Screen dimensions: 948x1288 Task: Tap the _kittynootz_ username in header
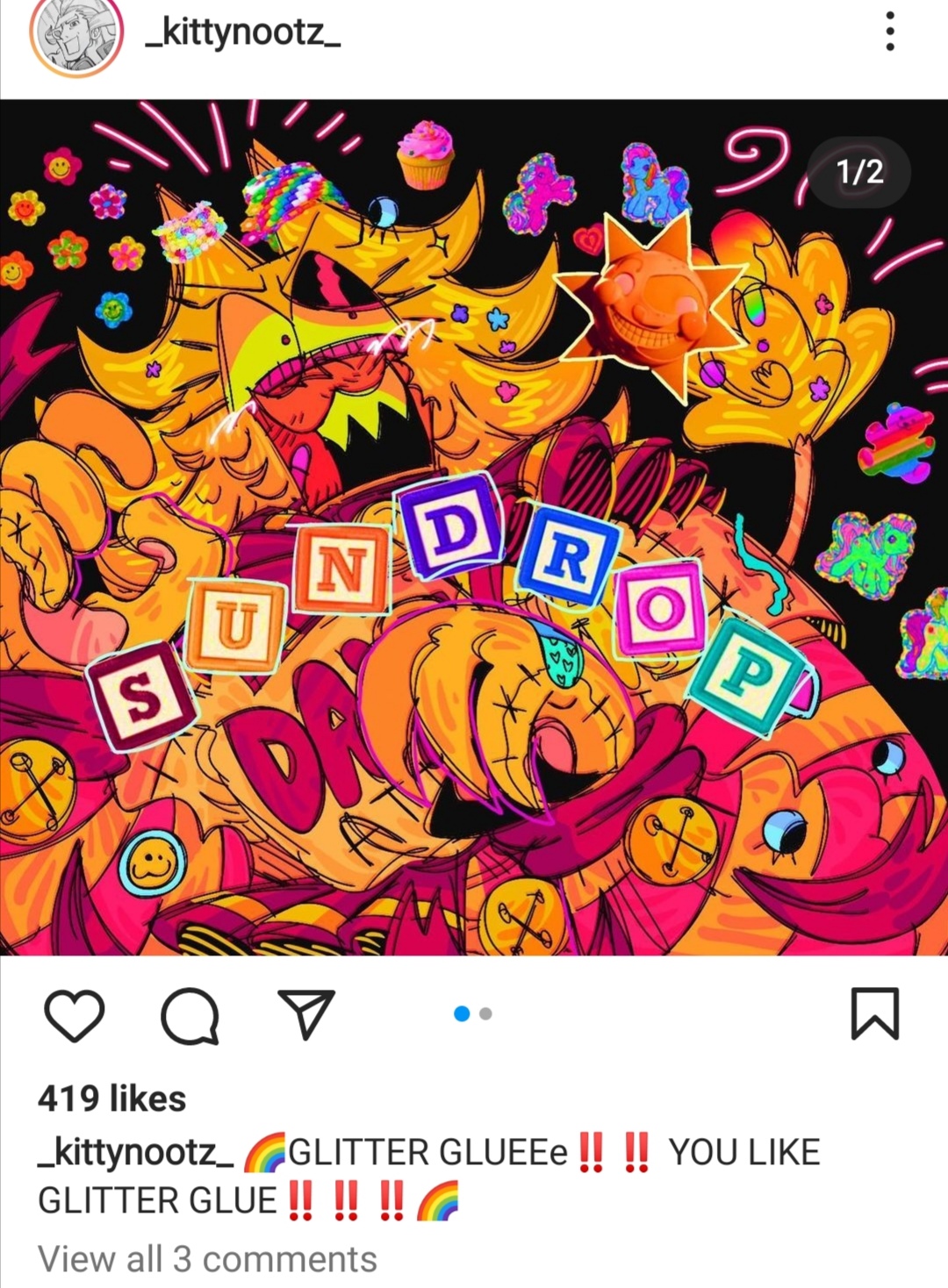click(x=243, y=32)
